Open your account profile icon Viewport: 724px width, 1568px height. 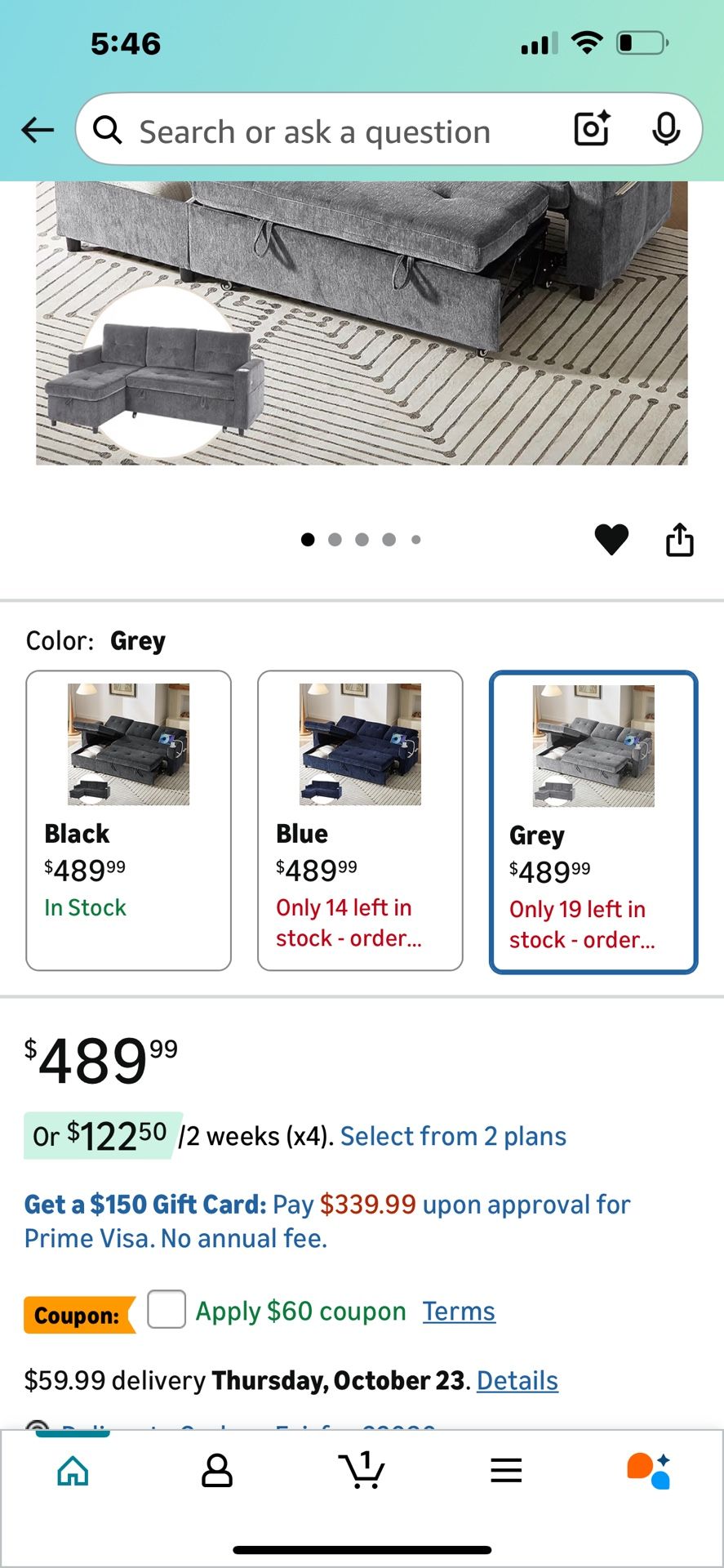tap(215, 1470)
